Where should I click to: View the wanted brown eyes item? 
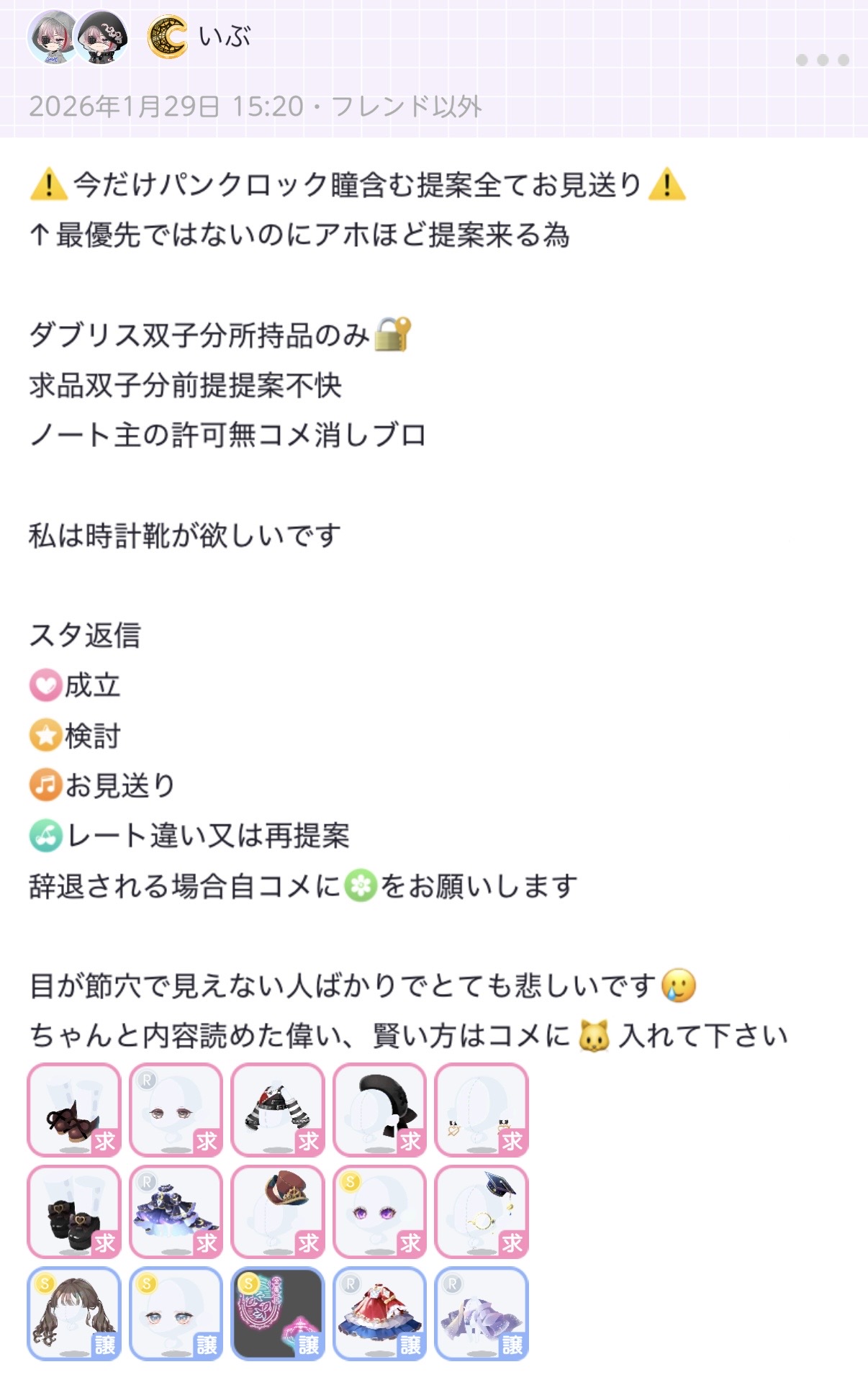coord(176,1109)
